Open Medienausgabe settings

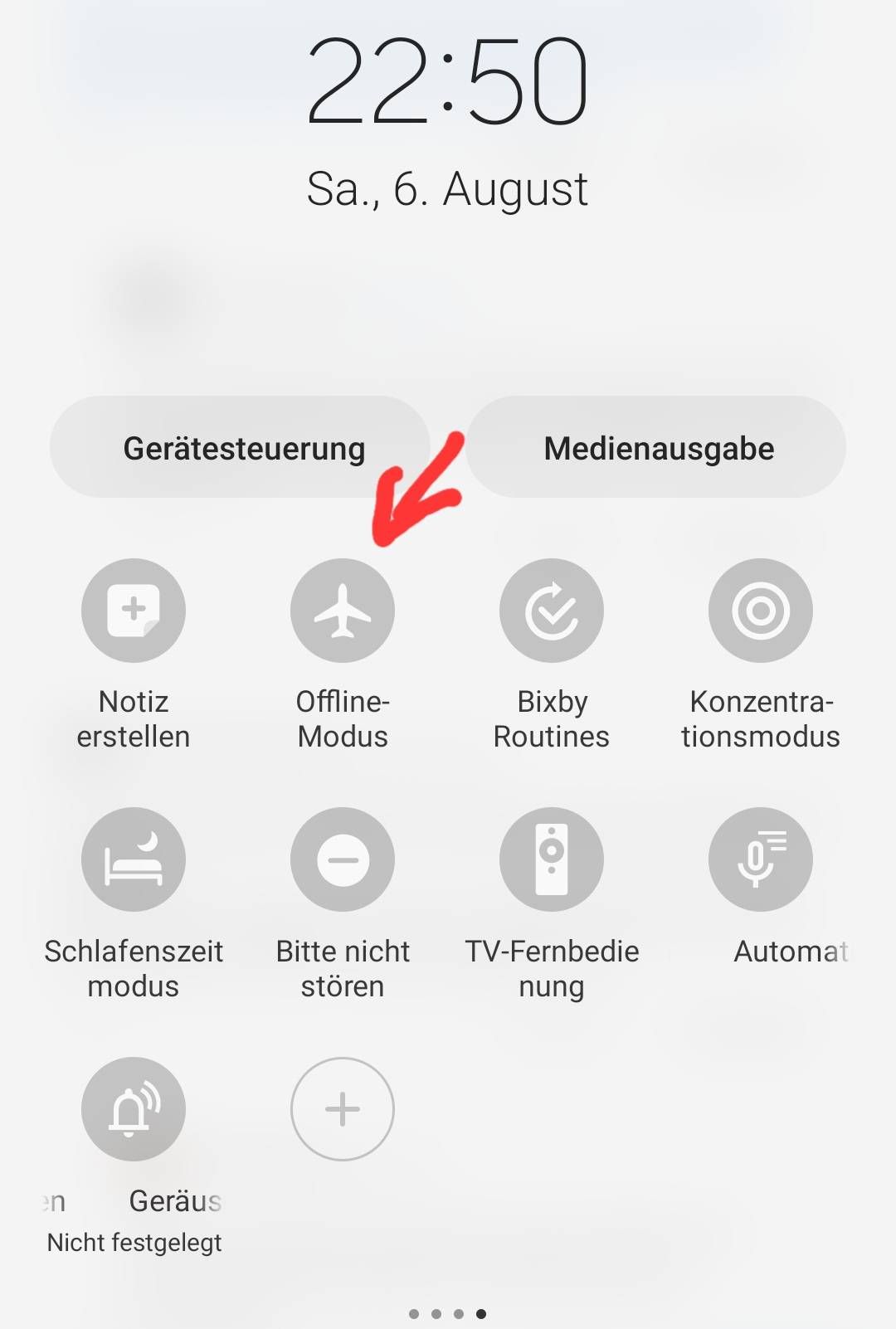[x=658, y=448]
